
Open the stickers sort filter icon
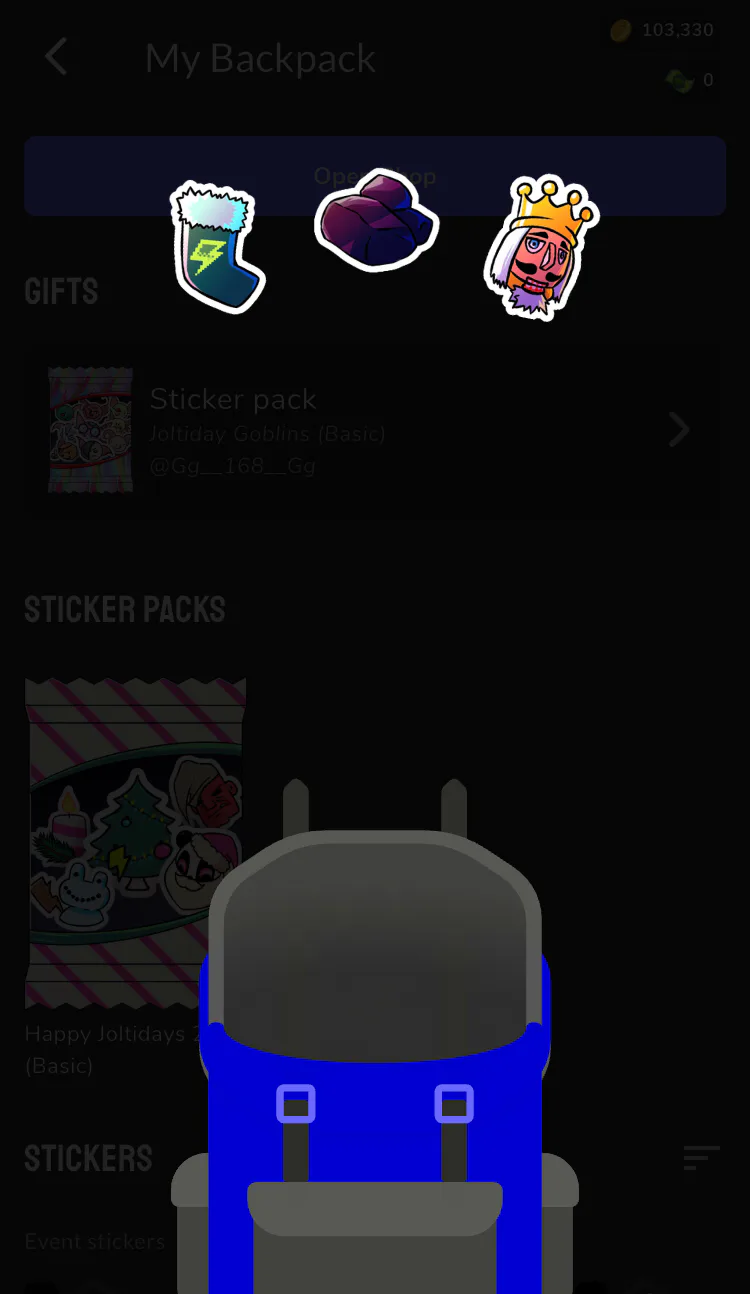[701, 1158]
